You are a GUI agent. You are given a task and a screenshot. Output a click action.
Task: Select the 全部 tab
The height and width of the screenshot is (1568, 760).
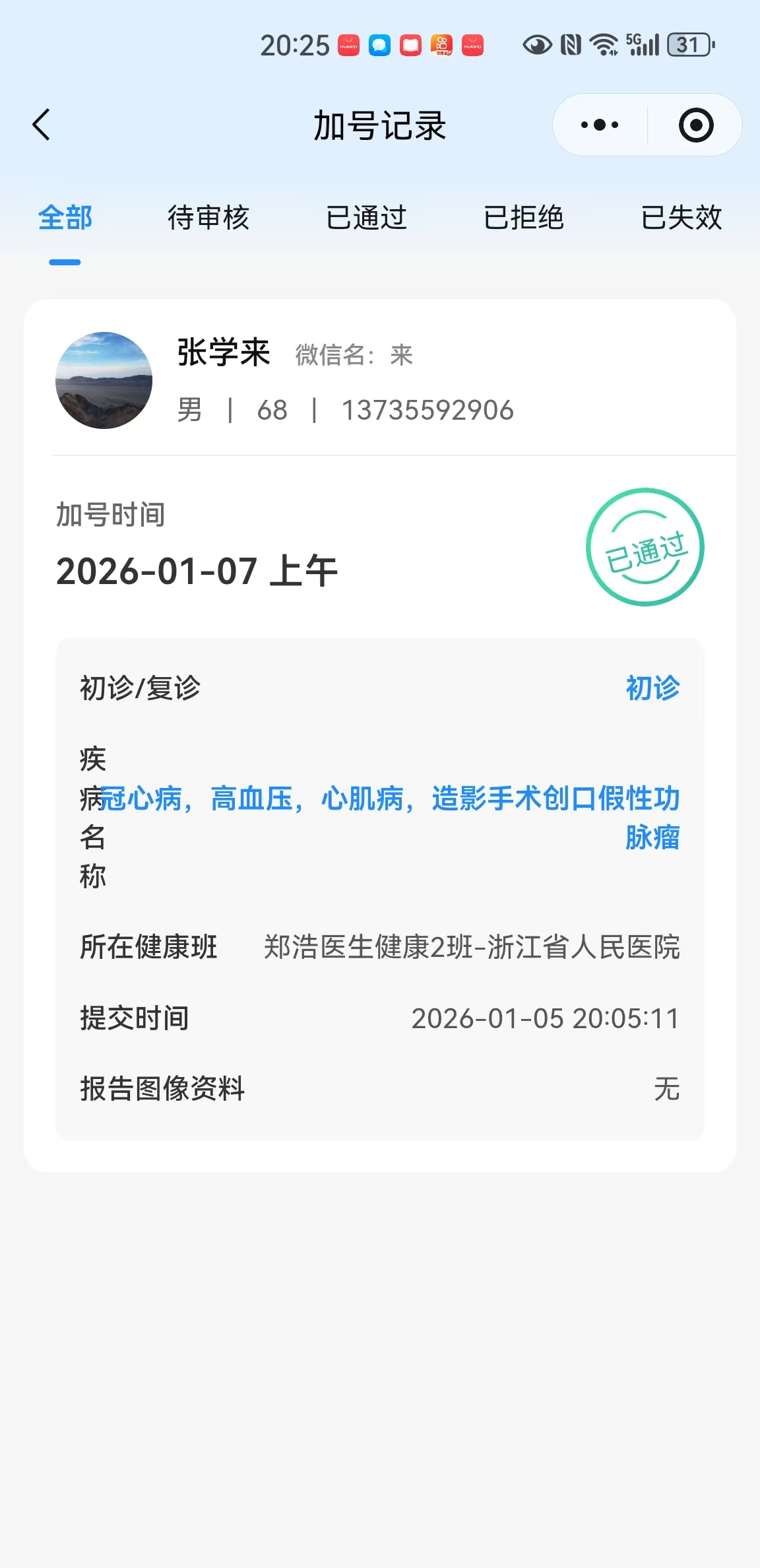point(65,218)
